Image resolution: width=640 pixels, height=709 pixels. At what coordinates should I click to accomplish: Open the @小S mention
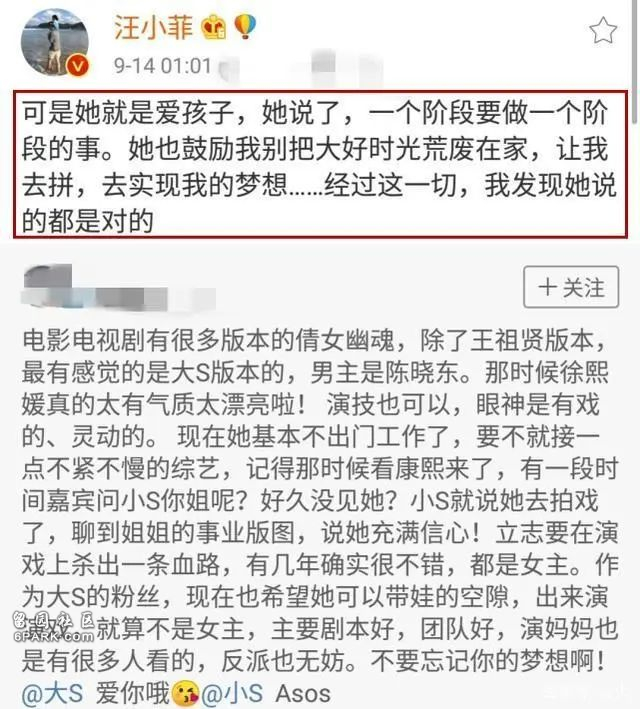click(229, 692)
